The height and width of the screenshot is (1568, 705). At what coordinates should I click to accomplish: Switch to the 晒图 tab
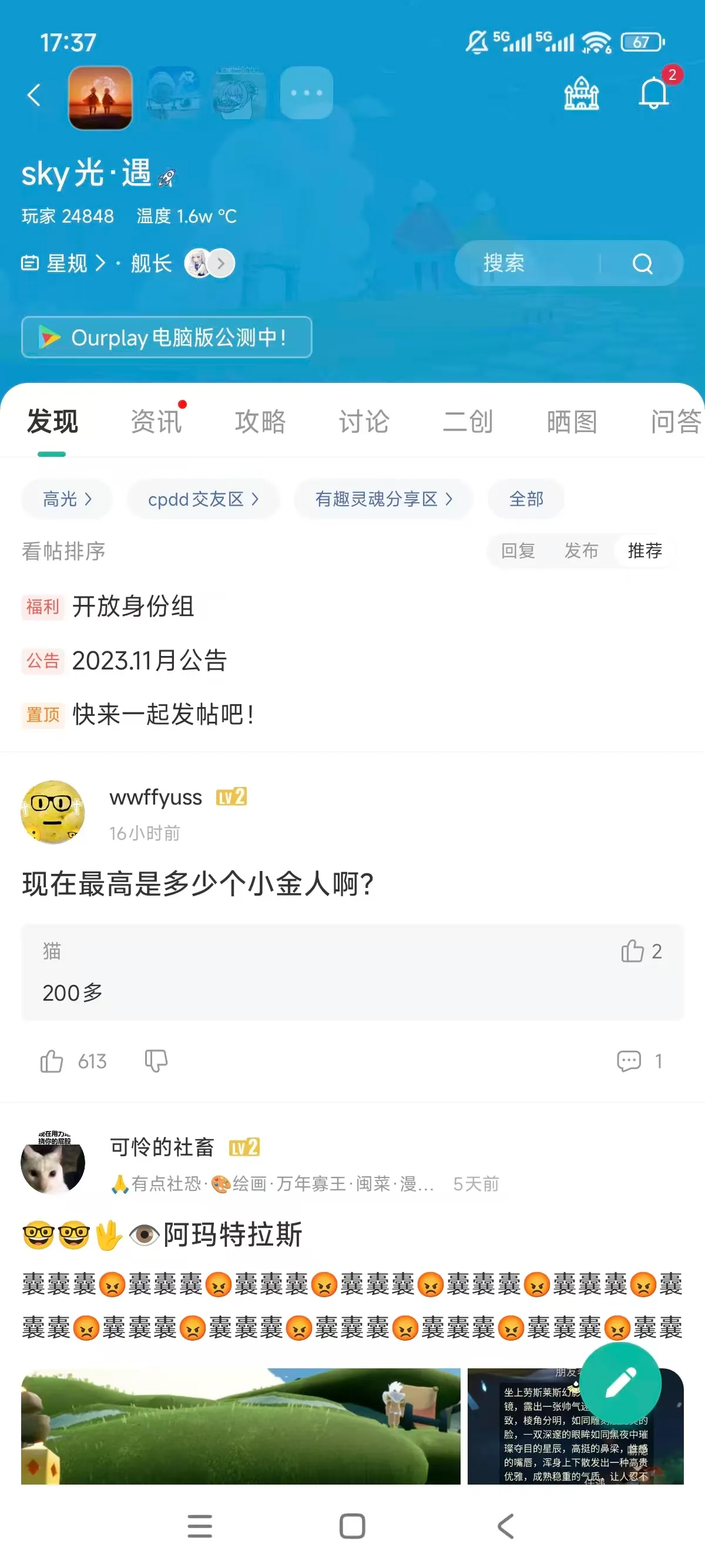pyautogui.click(x=572, y=421)
